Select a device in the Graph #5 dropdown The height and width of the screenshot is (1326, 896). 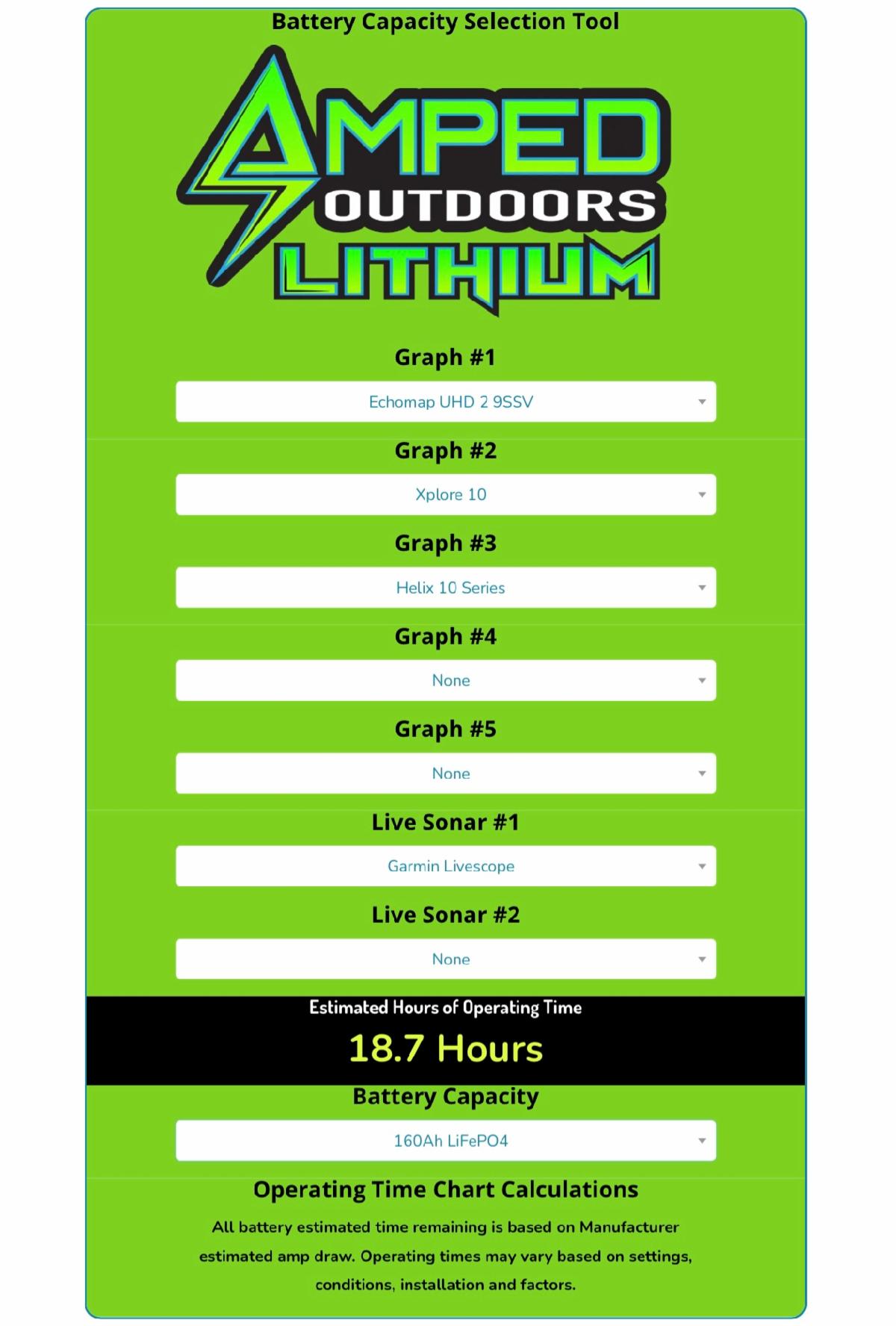[446, 773]
